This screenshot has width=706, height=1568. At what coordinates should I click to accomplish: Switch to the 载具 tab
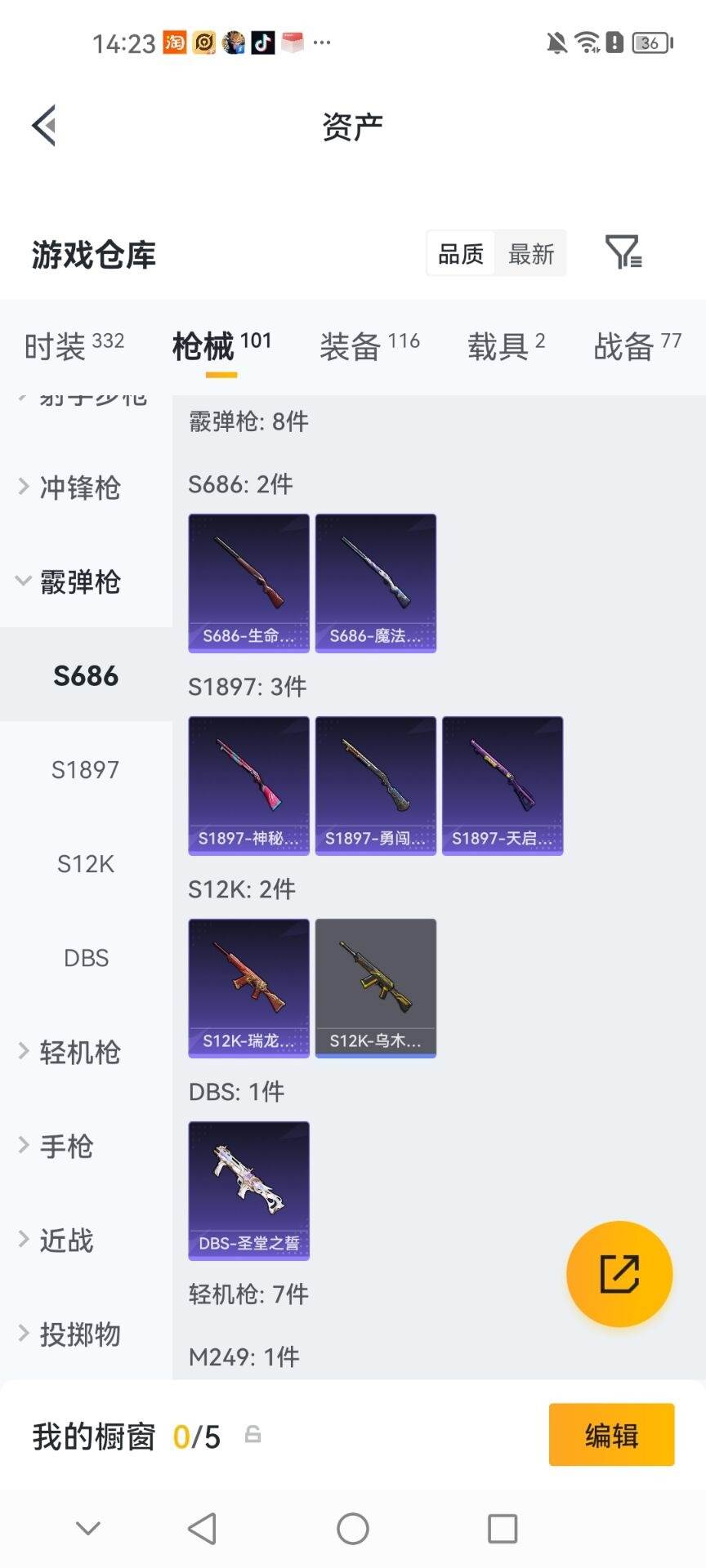(506, 346)
